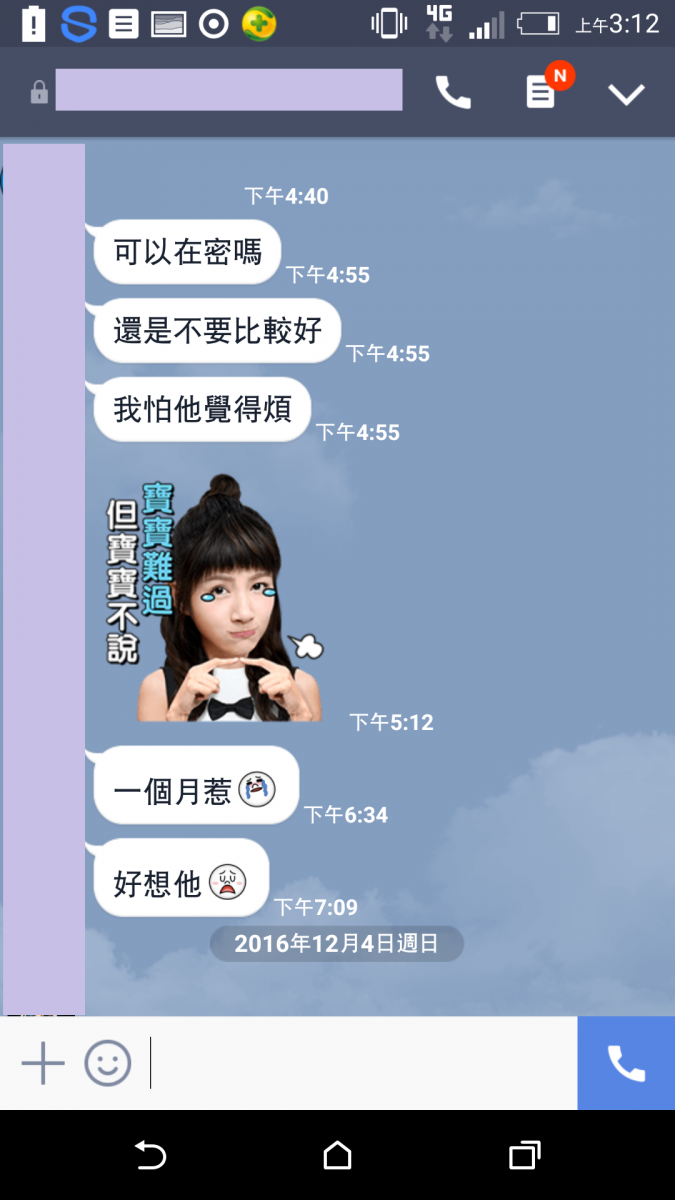
Task: Open the emoji and sticker picker
Action: tap(108, 1063)
